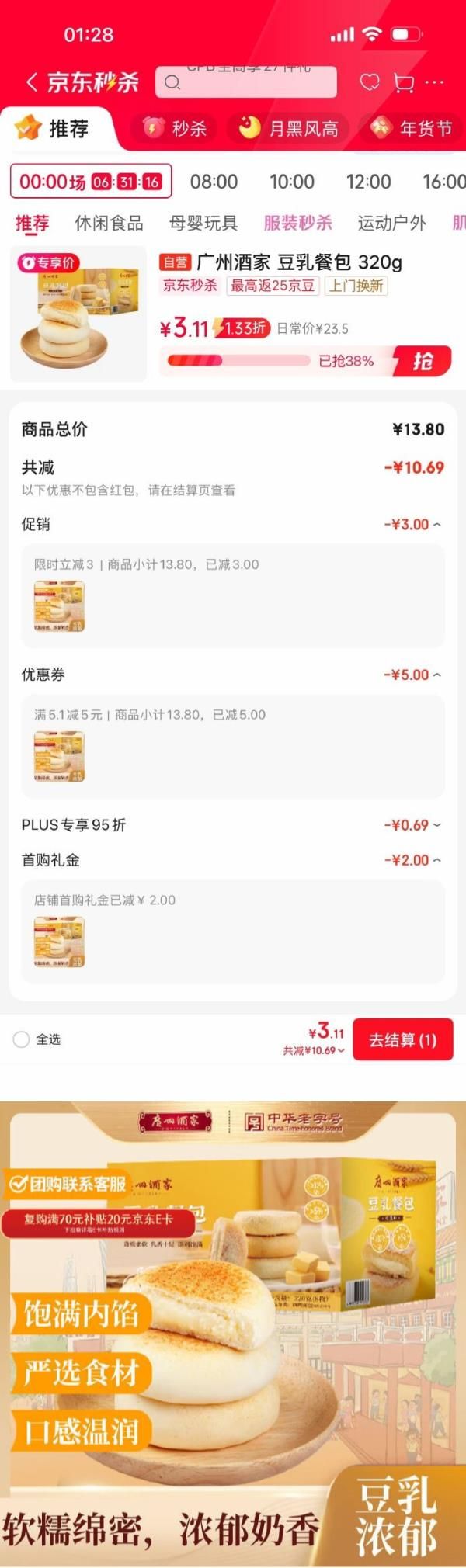Select the 08:00 flash sale session

tap(214, 182)
